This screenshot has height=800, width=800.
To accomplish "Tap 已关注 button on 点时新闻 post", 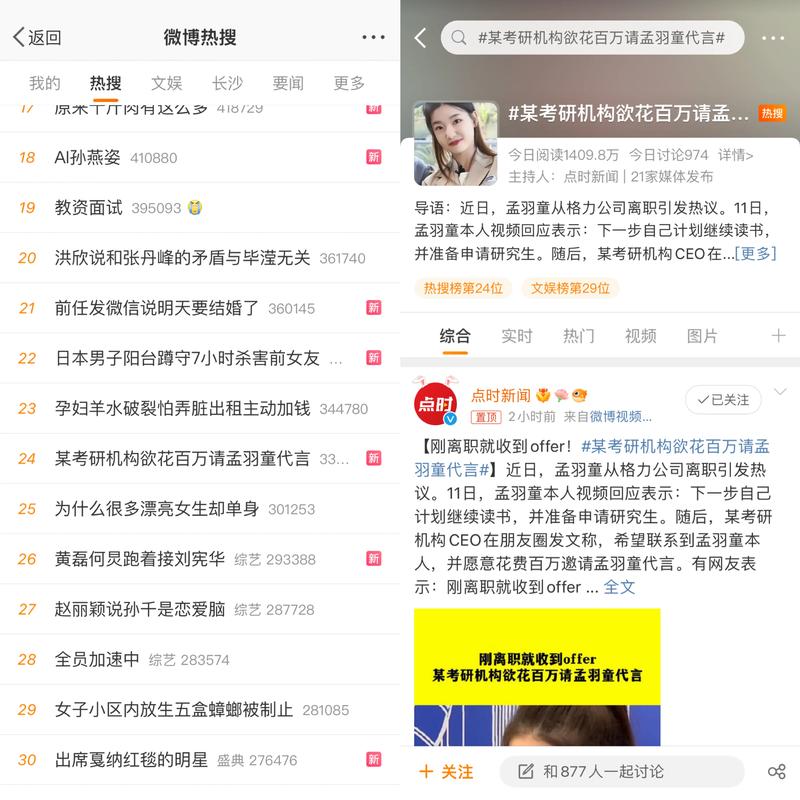I will point(723,400).
